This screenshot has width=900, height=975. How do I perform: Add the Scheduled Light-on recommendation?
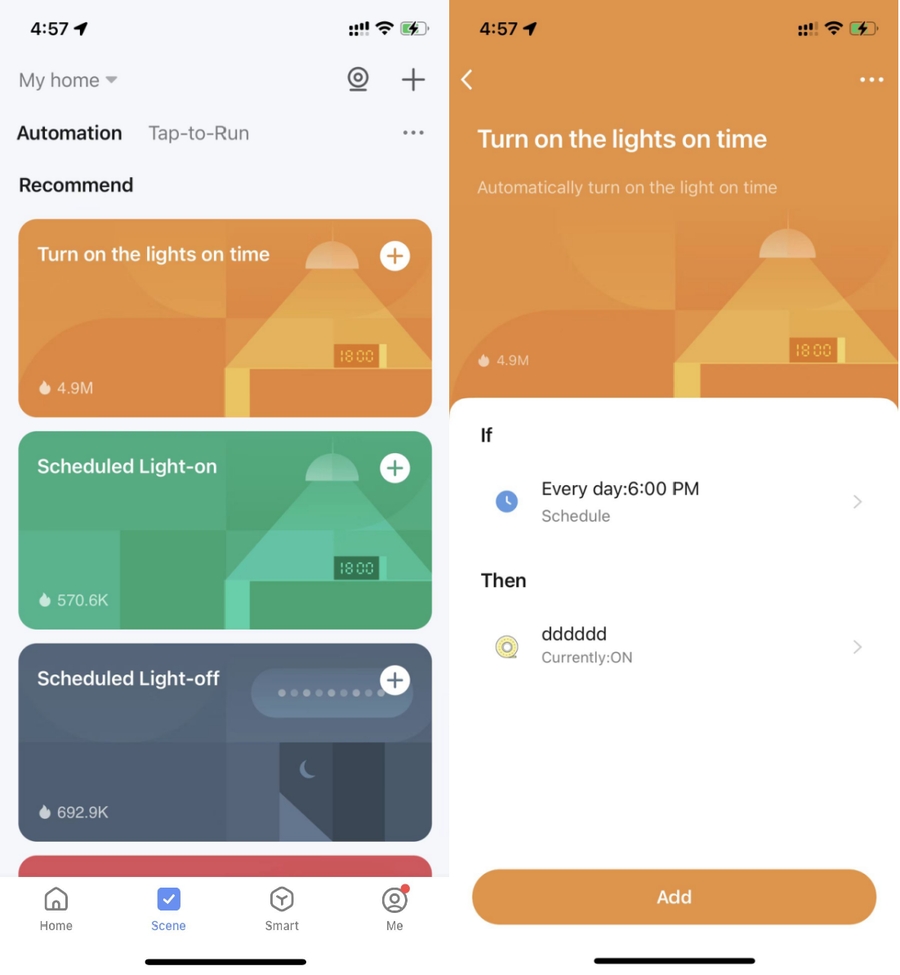pos(395,468)
